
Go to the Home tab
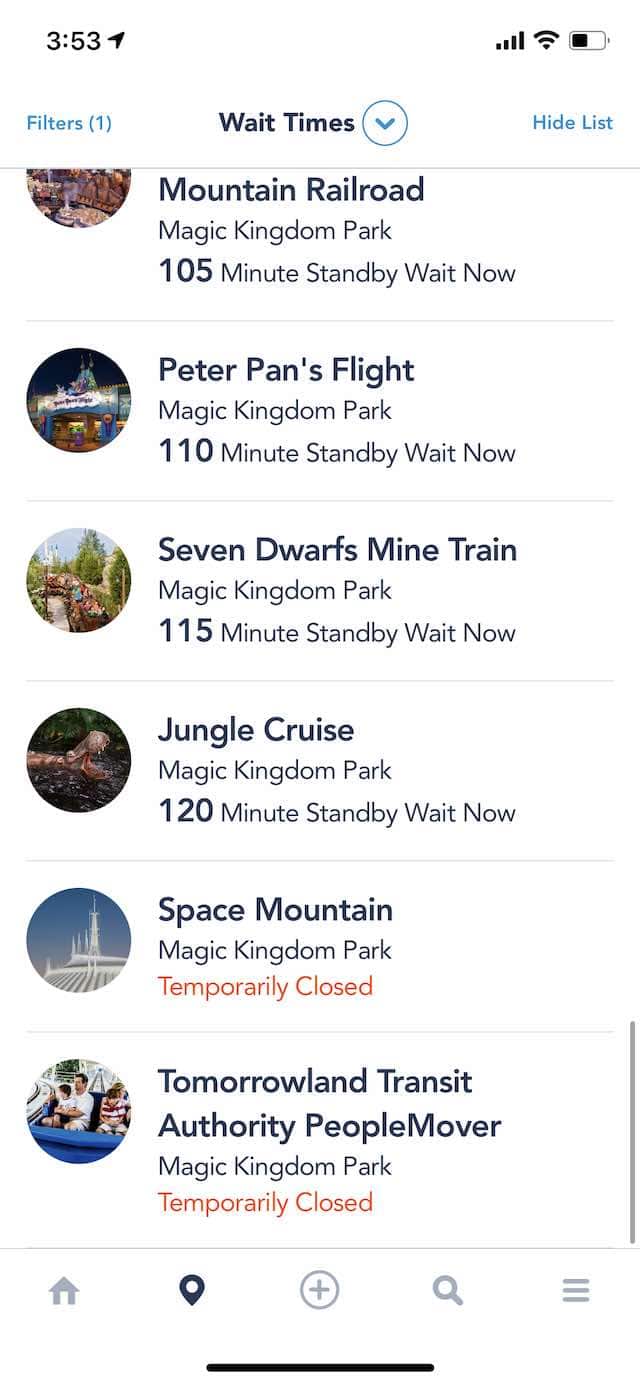coord(64,1291)
